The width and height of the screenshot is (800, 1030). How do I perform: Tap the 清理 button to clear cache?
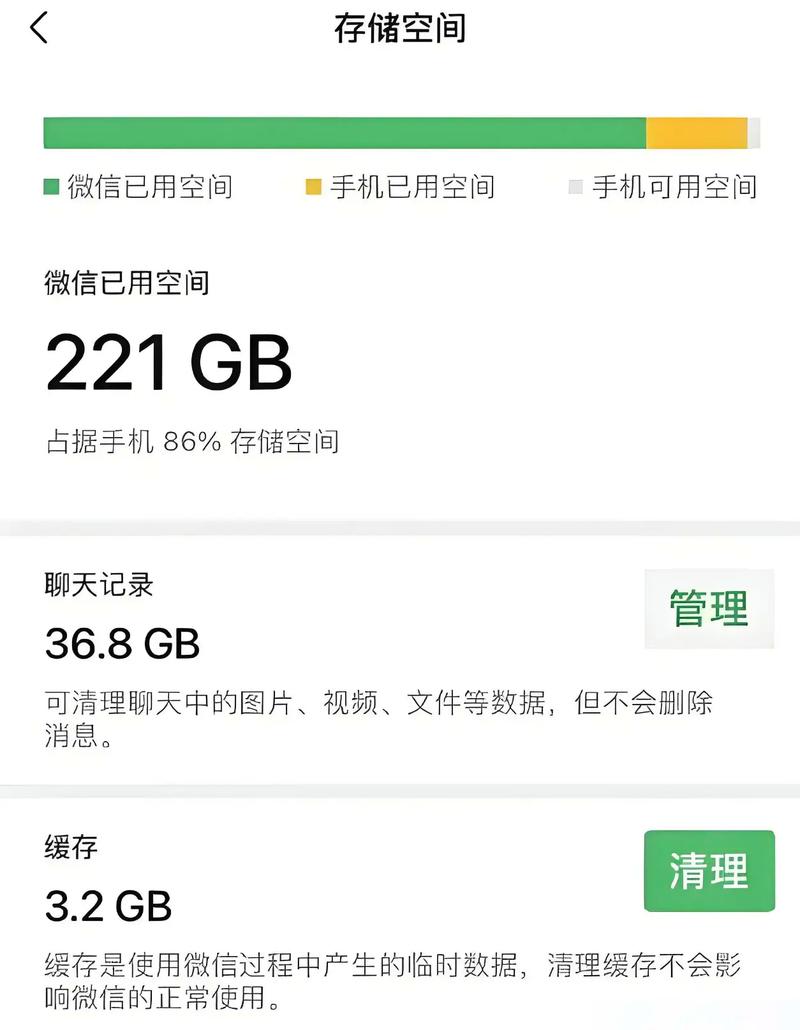coord(709,869)
